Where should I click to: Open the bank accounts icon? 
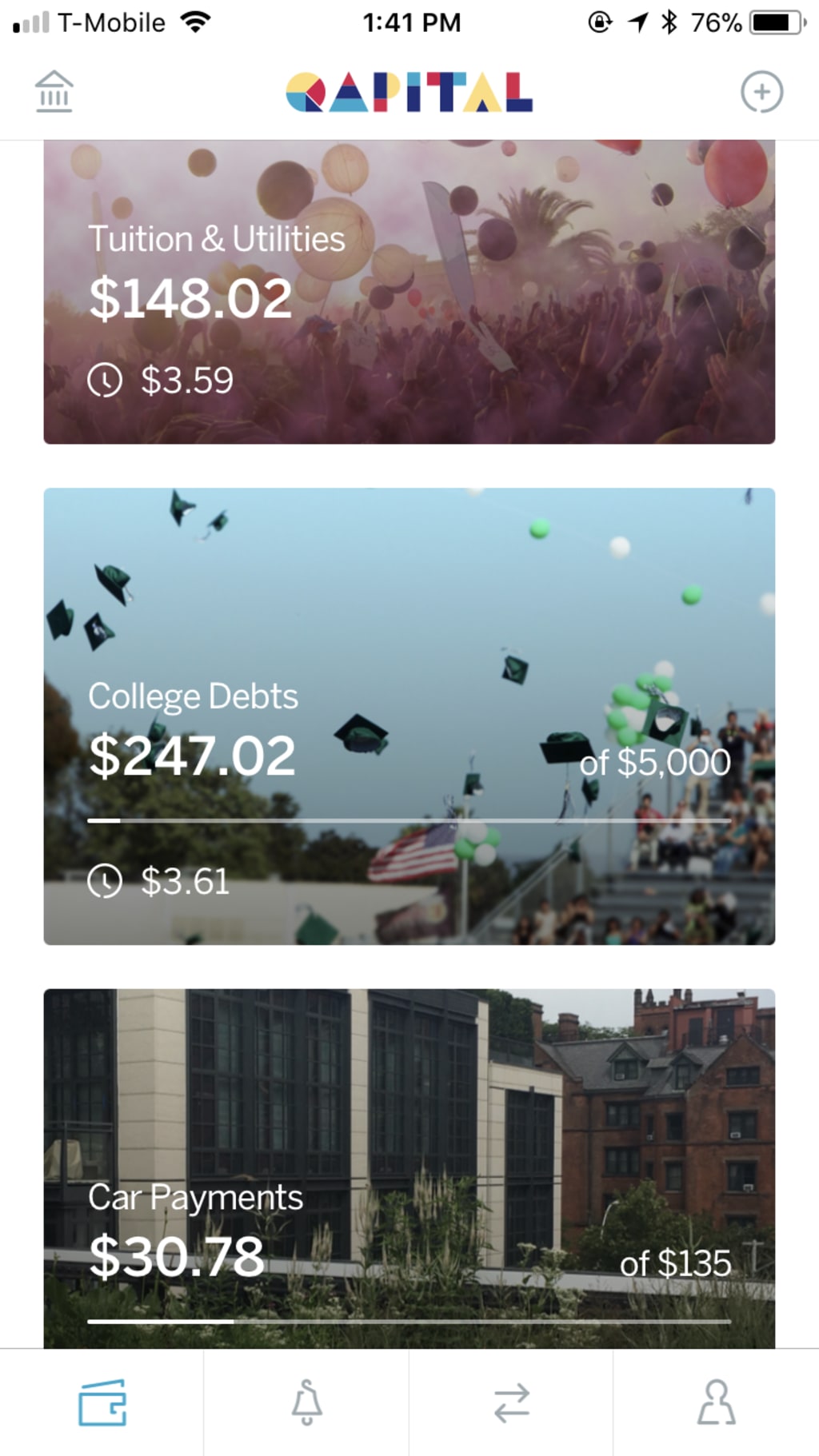tap(54, 92)
